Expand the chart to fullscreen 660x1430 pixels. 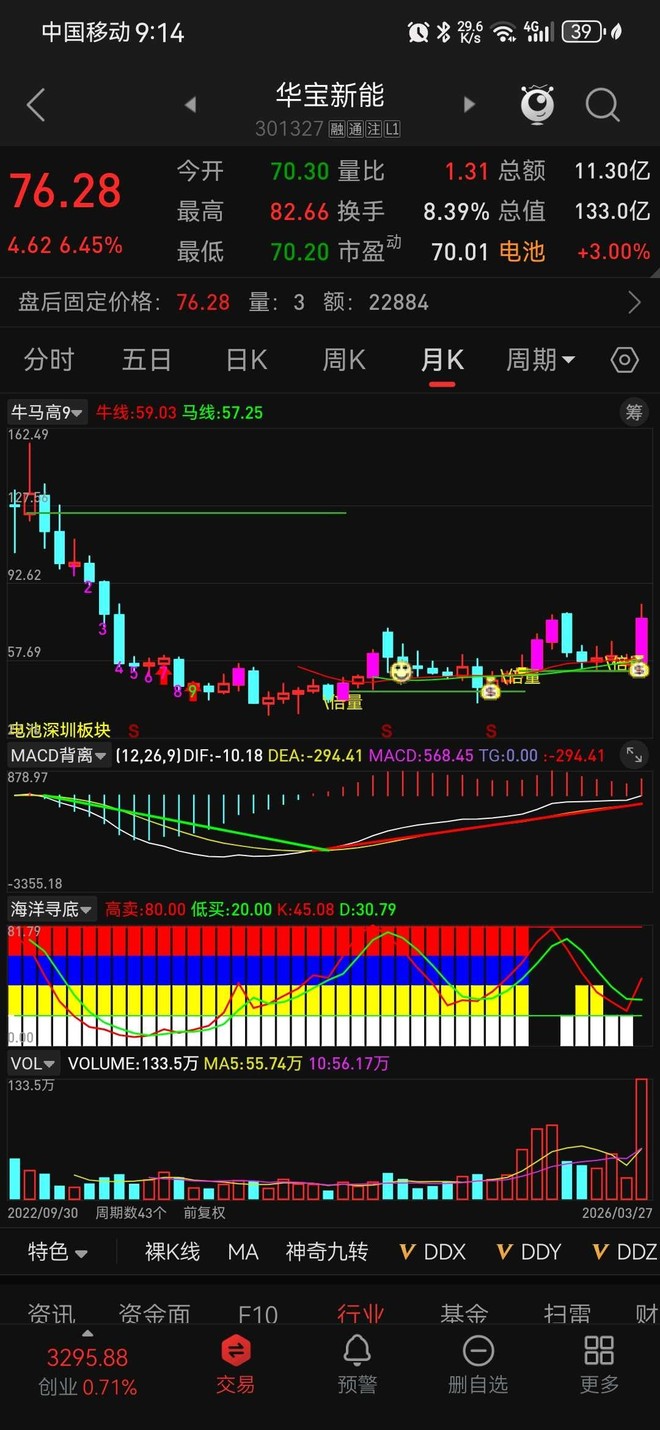point(634,755)
